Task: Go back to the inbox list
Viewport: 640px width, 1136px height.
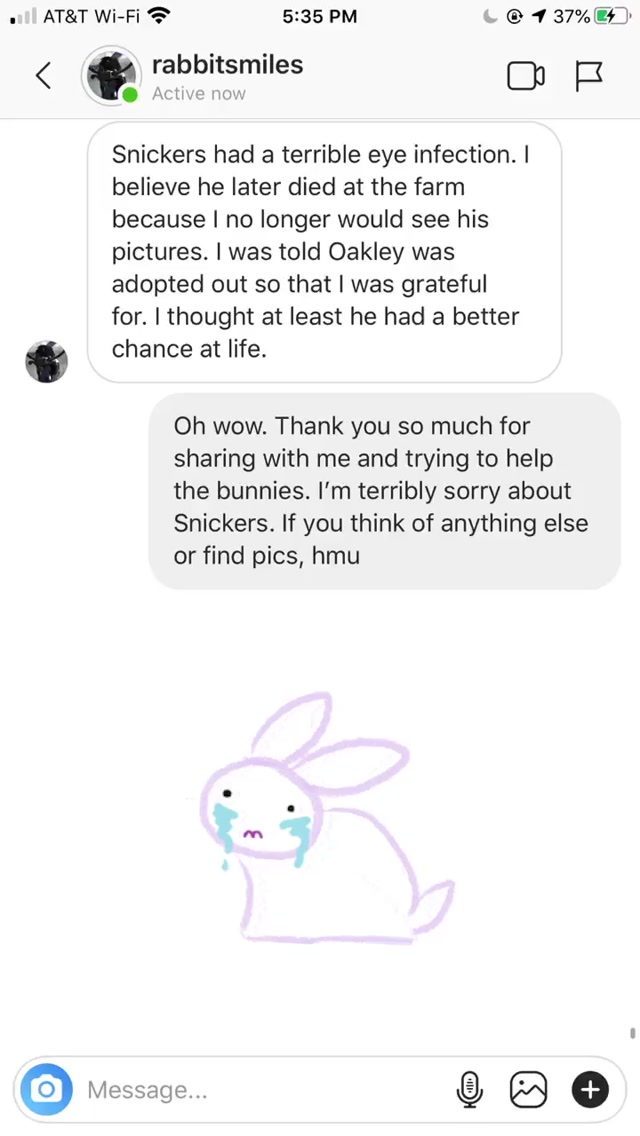Action: [x=43, y=75]
